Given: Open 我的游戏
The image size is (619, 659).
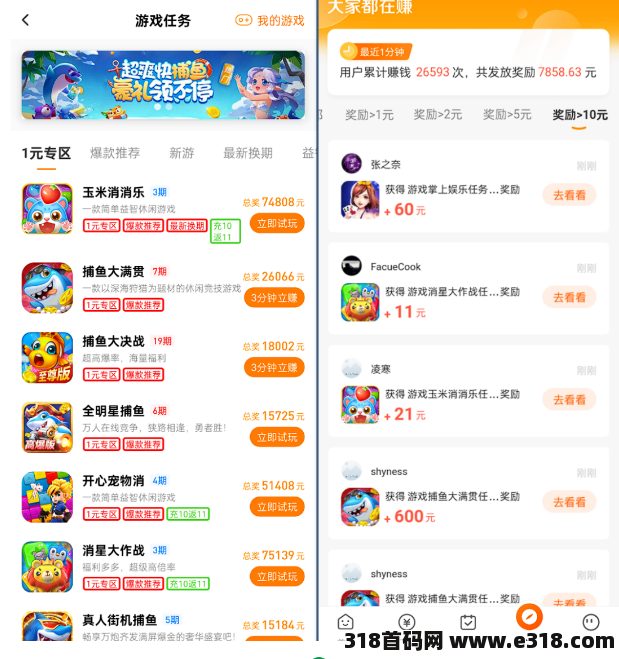Looking at the screenshot, I should [x=270, y=20].
